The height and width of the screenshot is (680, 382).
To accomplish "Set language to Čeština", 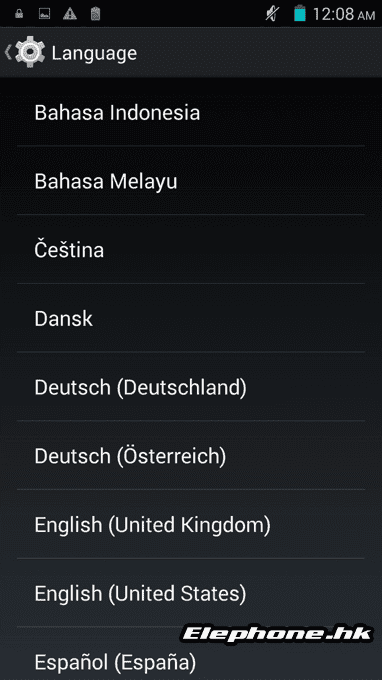I will click(x=191, y=249).
